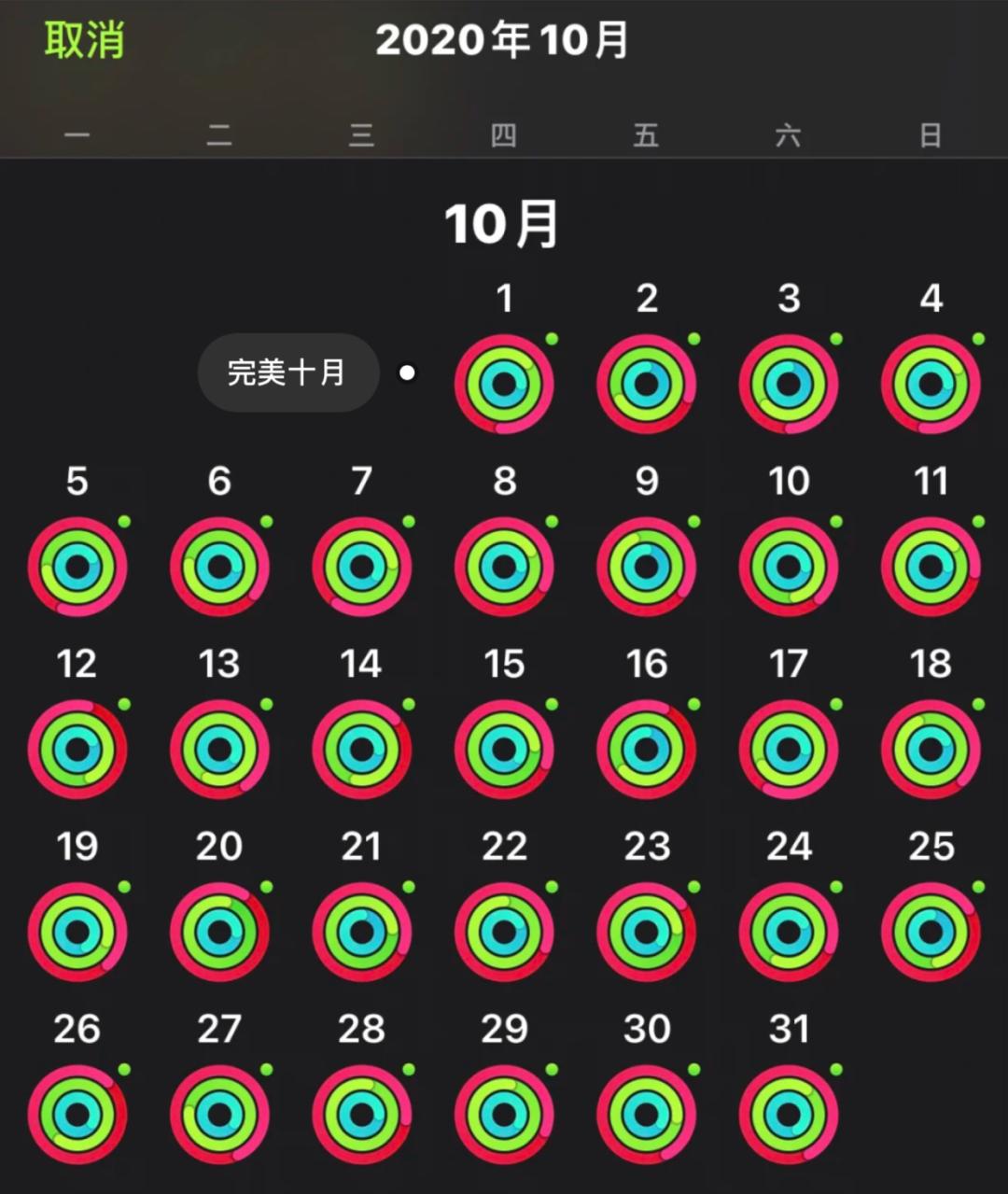Select the rings for October 9
Screen dimensions: 1008x1194
click(646, 567)
